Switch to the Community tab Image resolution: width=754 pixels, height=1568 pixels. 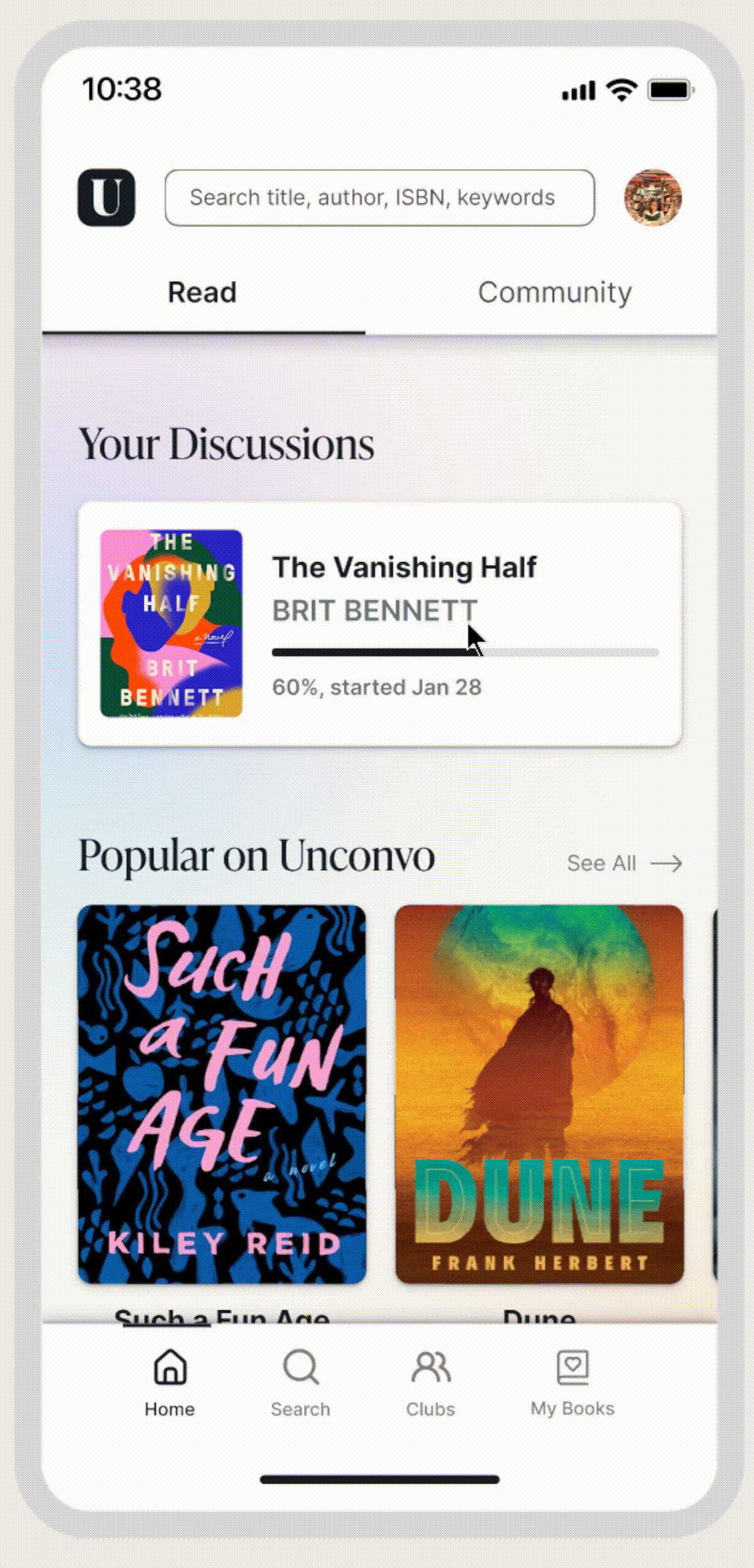(x=554, y=293)
